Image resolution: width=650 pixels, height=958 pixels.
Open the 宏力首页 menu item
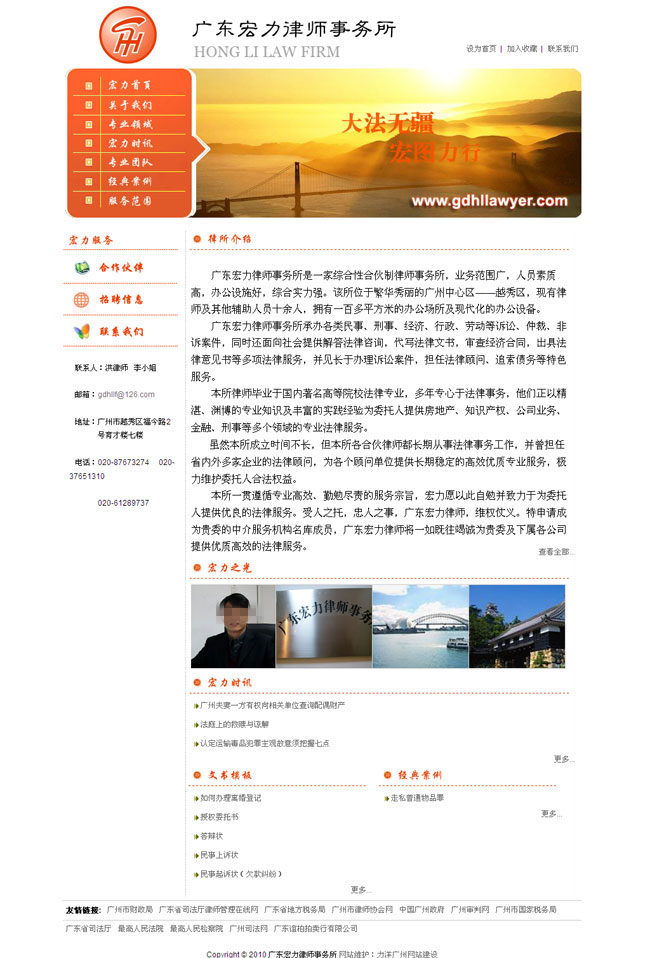click(x=129, y=86)
